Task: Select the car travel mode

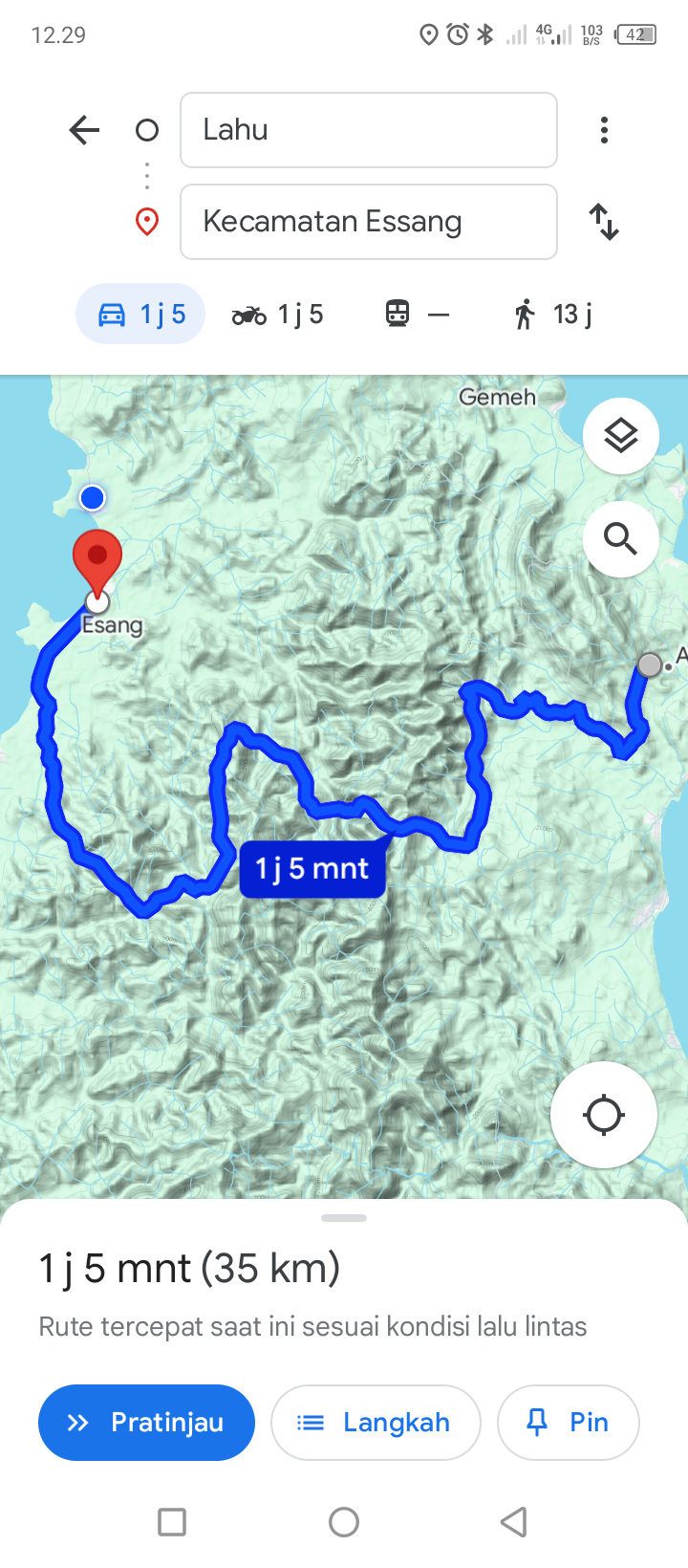Action: click(x=140, y=314)
